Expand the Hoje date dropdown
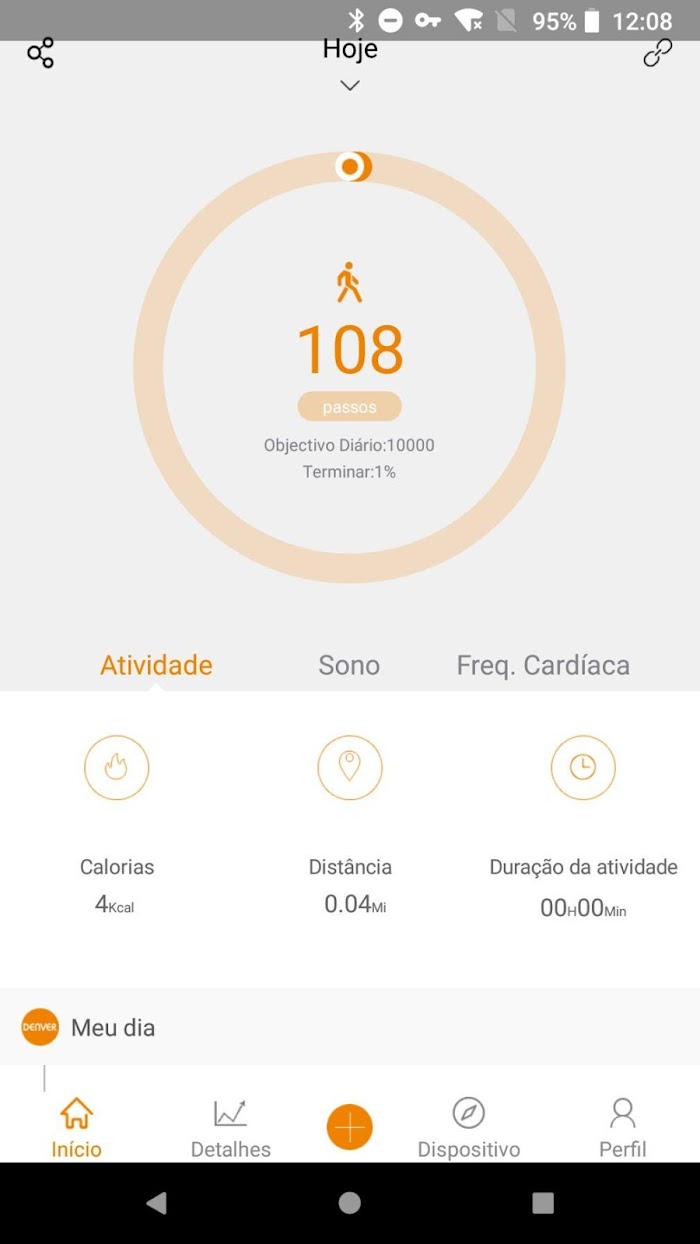 point(350,64)
